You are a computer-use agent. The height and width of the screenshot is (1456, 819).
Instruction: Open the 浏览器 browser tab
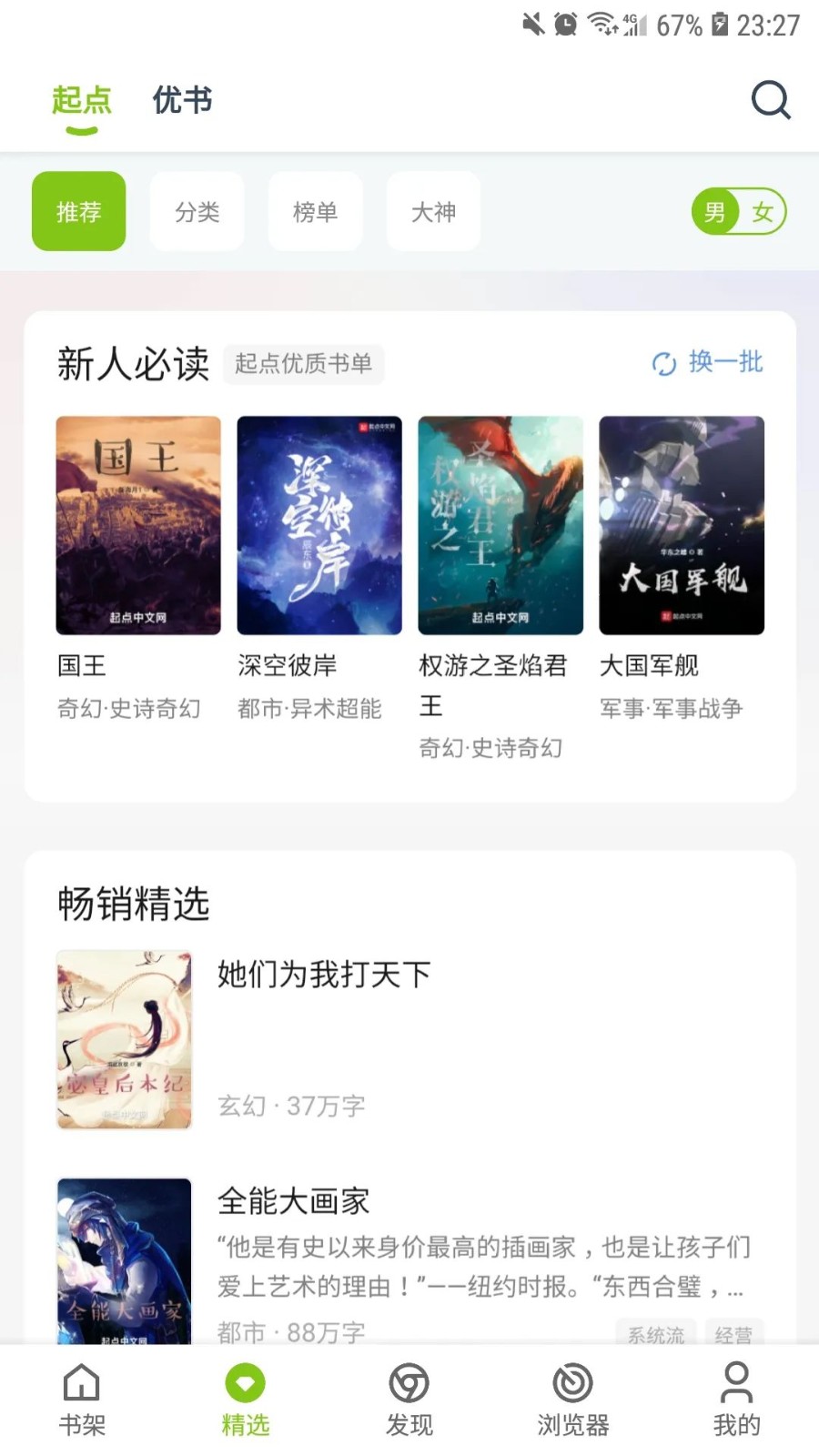point(573,1400)
